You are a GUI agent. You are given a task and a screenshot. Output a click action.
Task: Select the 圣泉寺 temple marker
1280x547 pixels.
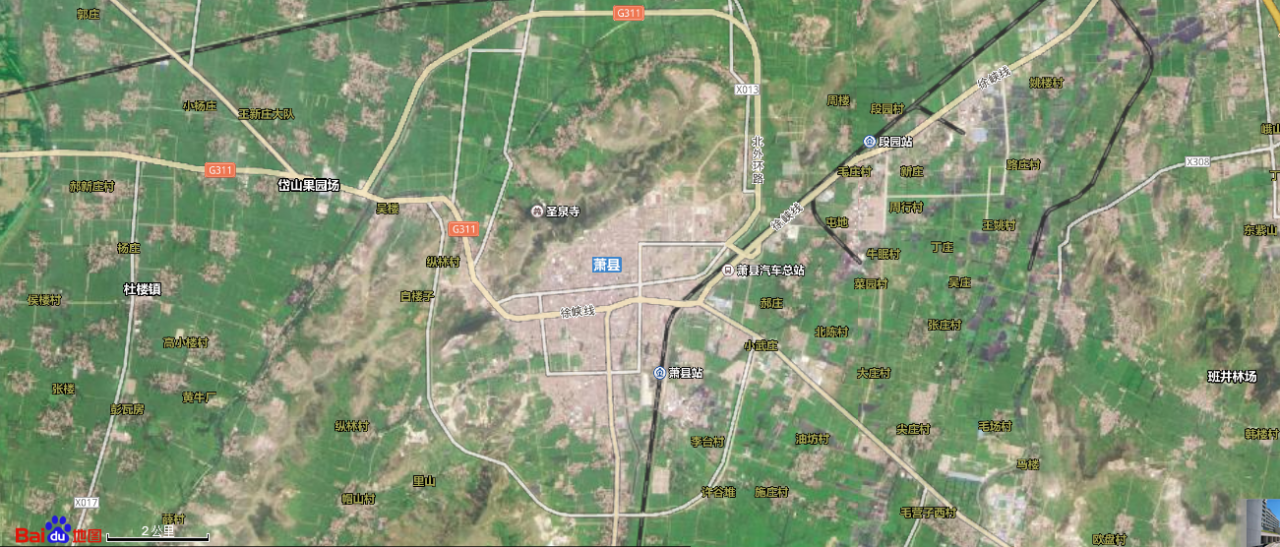(536, 212)
